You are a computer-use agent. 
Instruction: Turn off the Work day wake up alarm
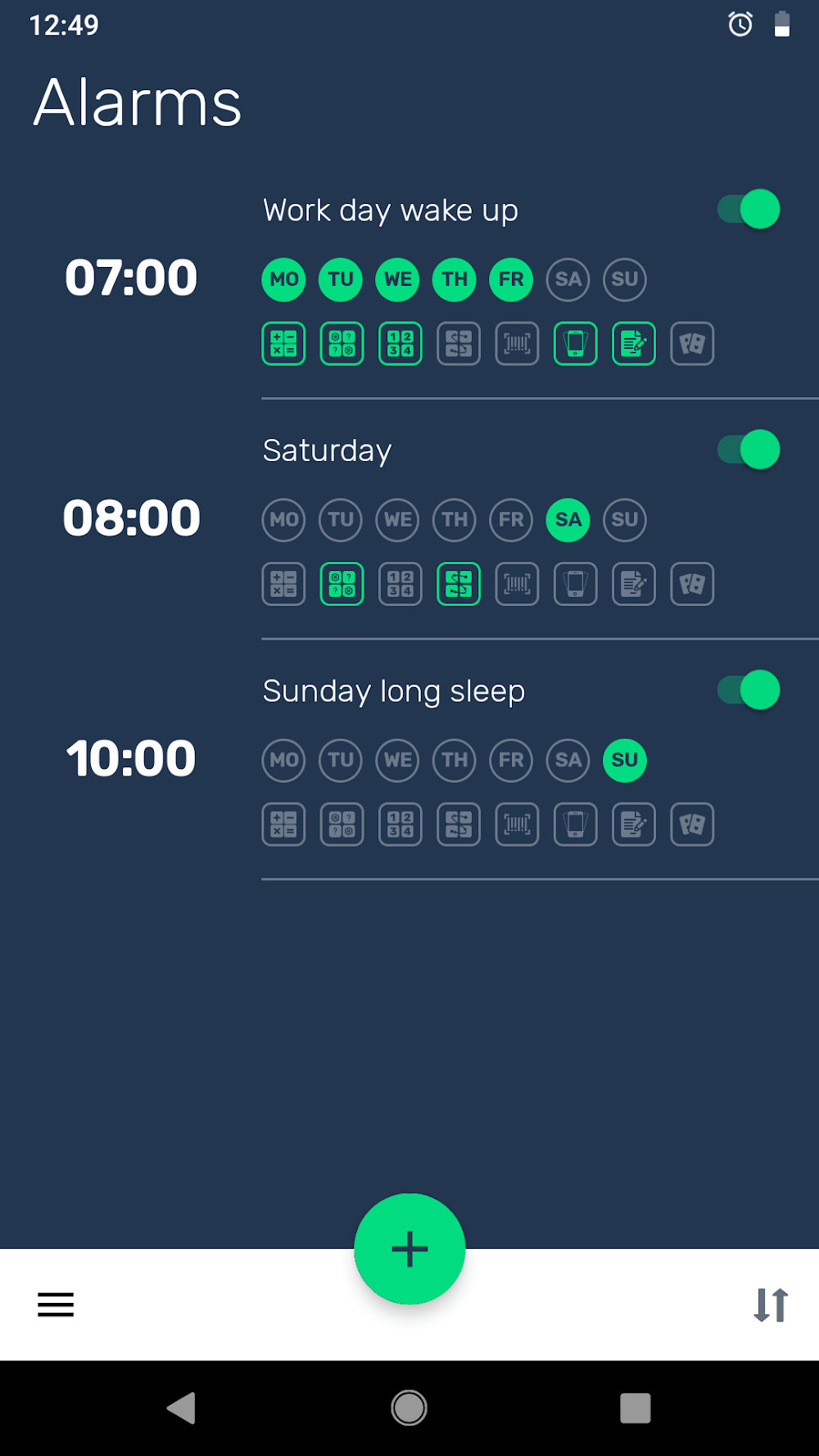coord(749,210)
